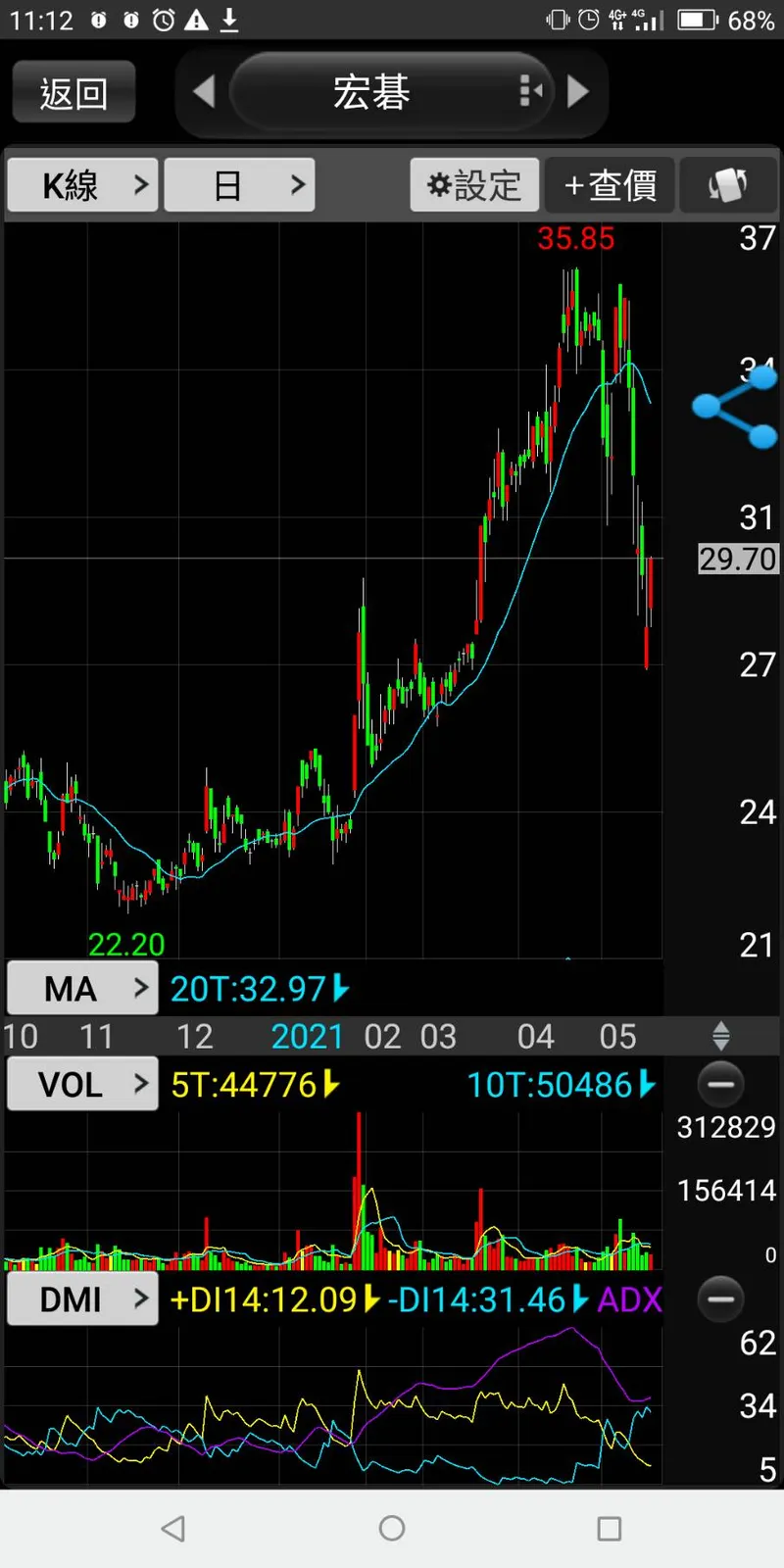
Task: Open the VOL indicator dropdown
Action: (x=83, y=1084)
